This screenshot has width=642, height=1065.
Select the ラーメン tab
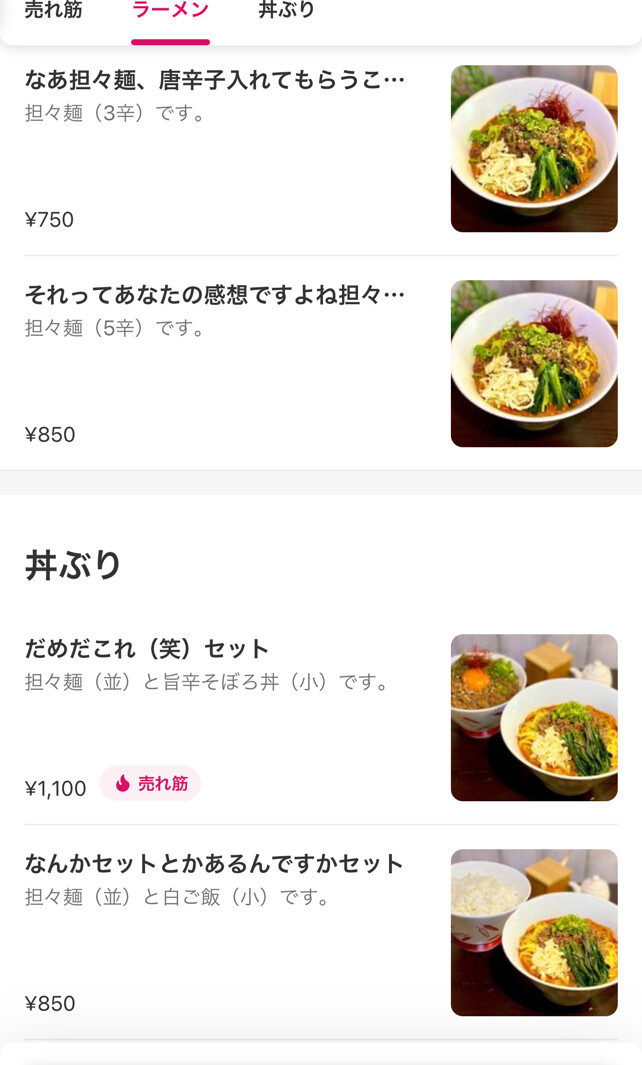point(170,11)
